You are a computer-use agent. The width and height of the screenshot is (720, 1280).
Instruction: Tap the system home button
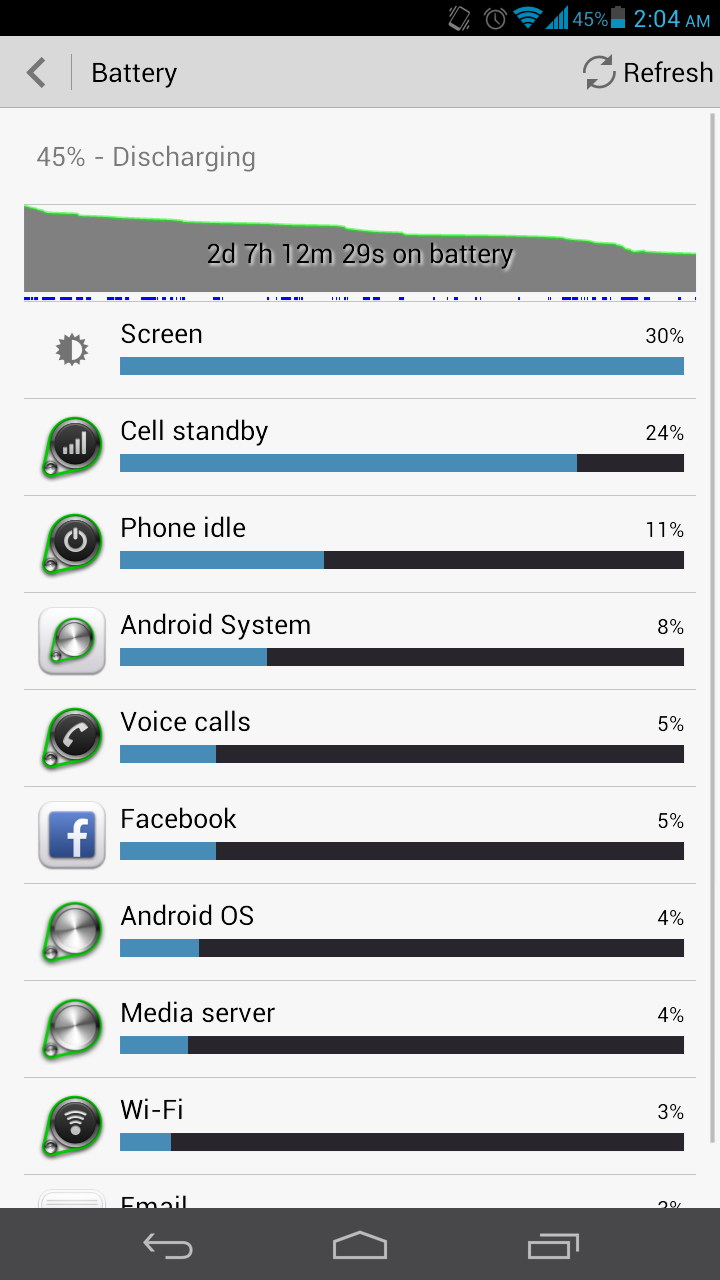point(360,1245)
